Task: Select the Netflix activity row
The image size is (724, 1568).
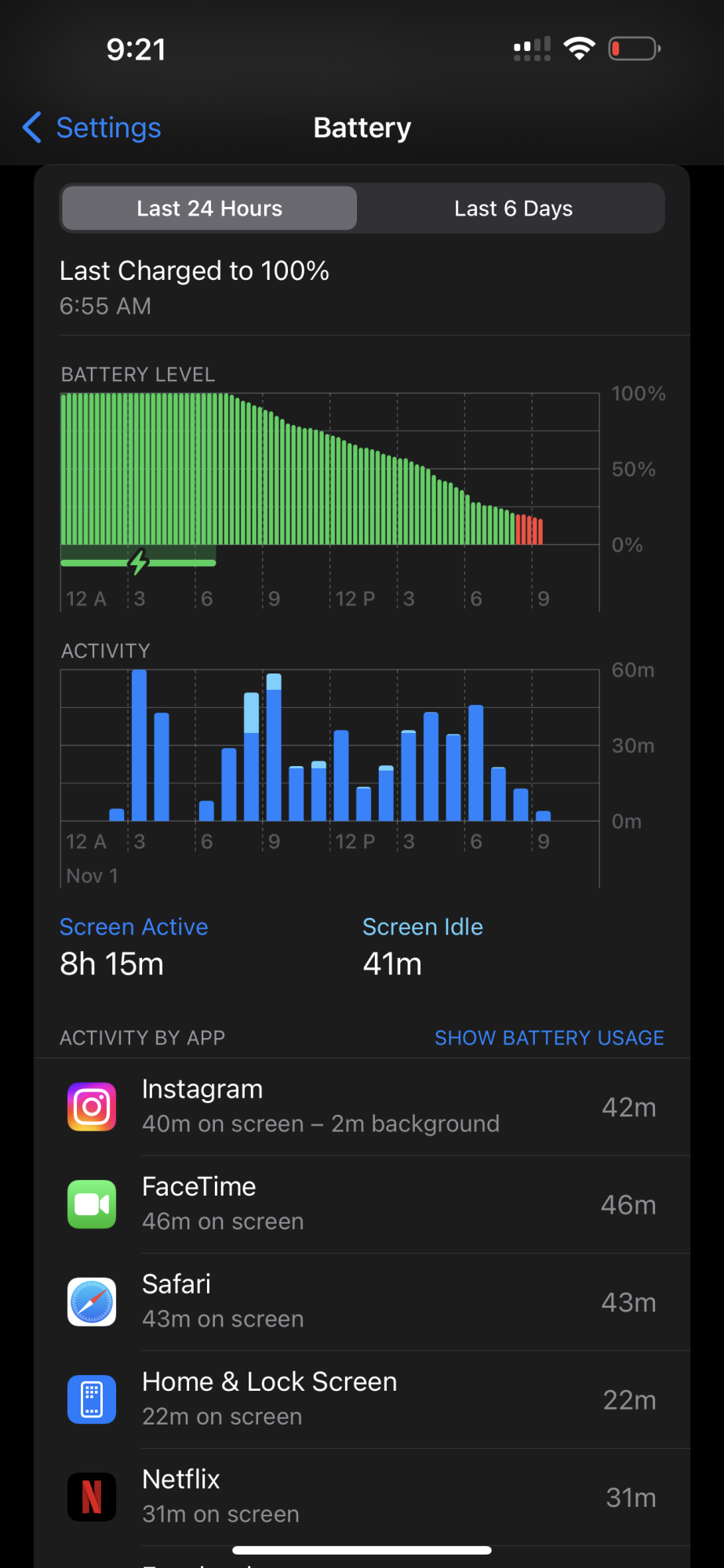Action: click(x=362, y=1497)
